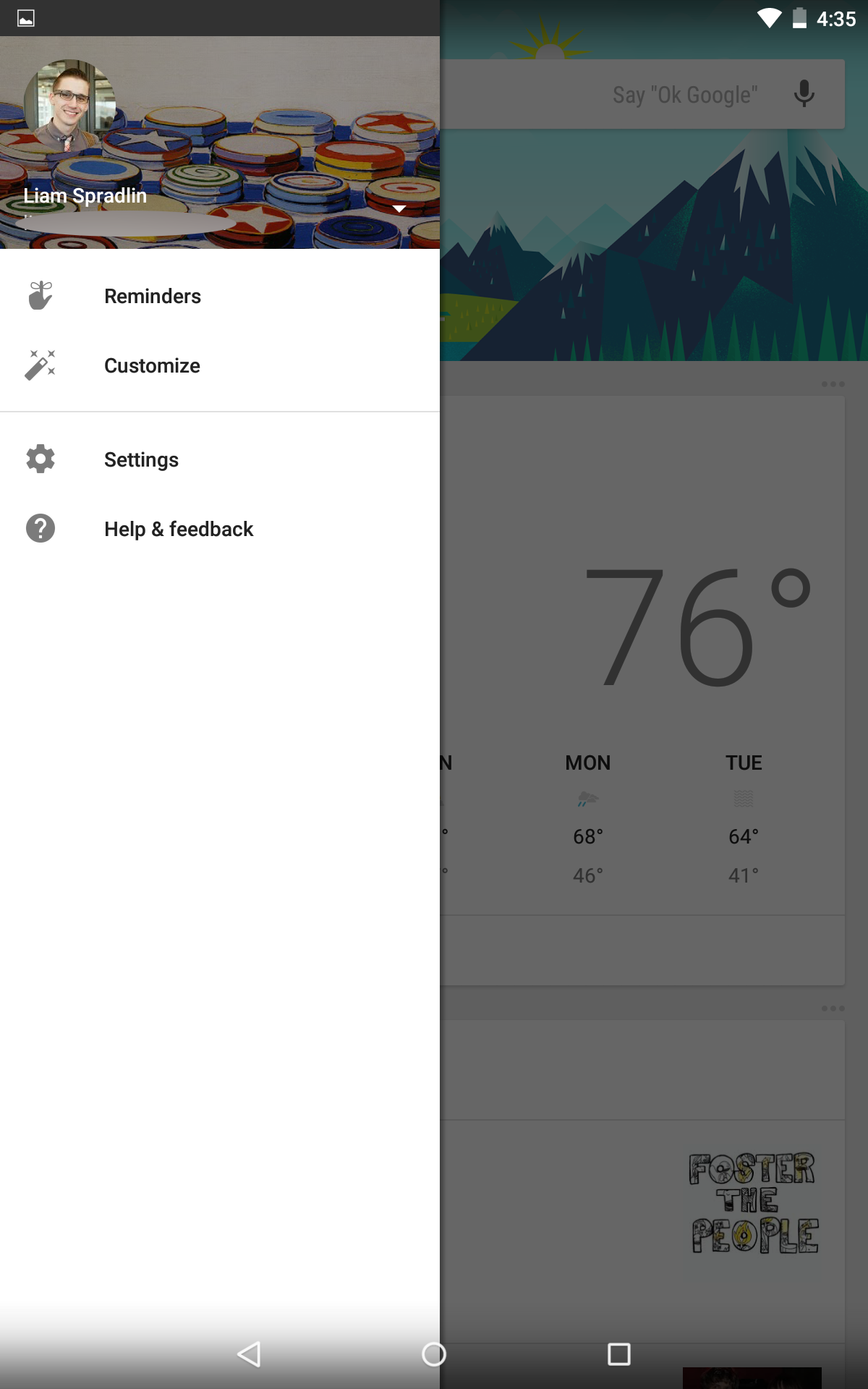Open Reminders from the drawer

click(220, 296)
